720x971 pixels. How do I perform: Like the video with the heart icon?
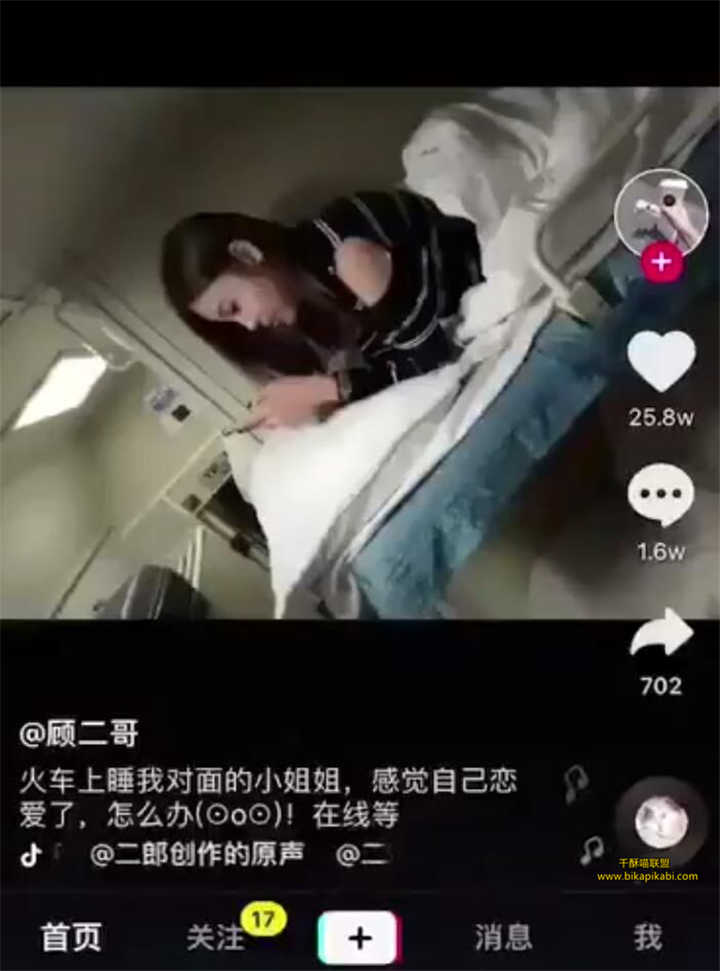pos(661,361)
